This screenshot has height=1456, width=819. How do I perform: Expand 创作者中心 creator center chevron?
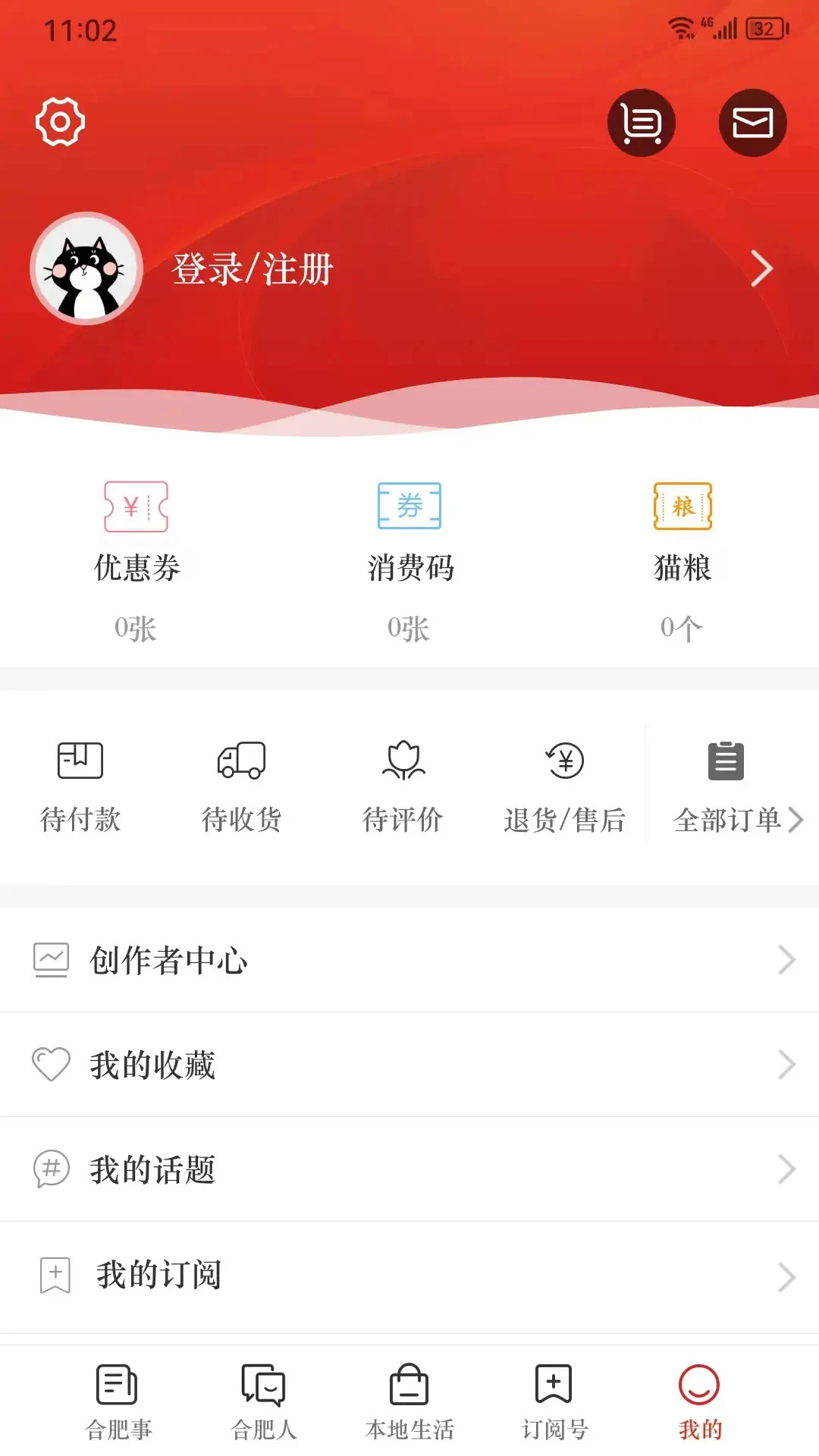(x=785, y=959)
